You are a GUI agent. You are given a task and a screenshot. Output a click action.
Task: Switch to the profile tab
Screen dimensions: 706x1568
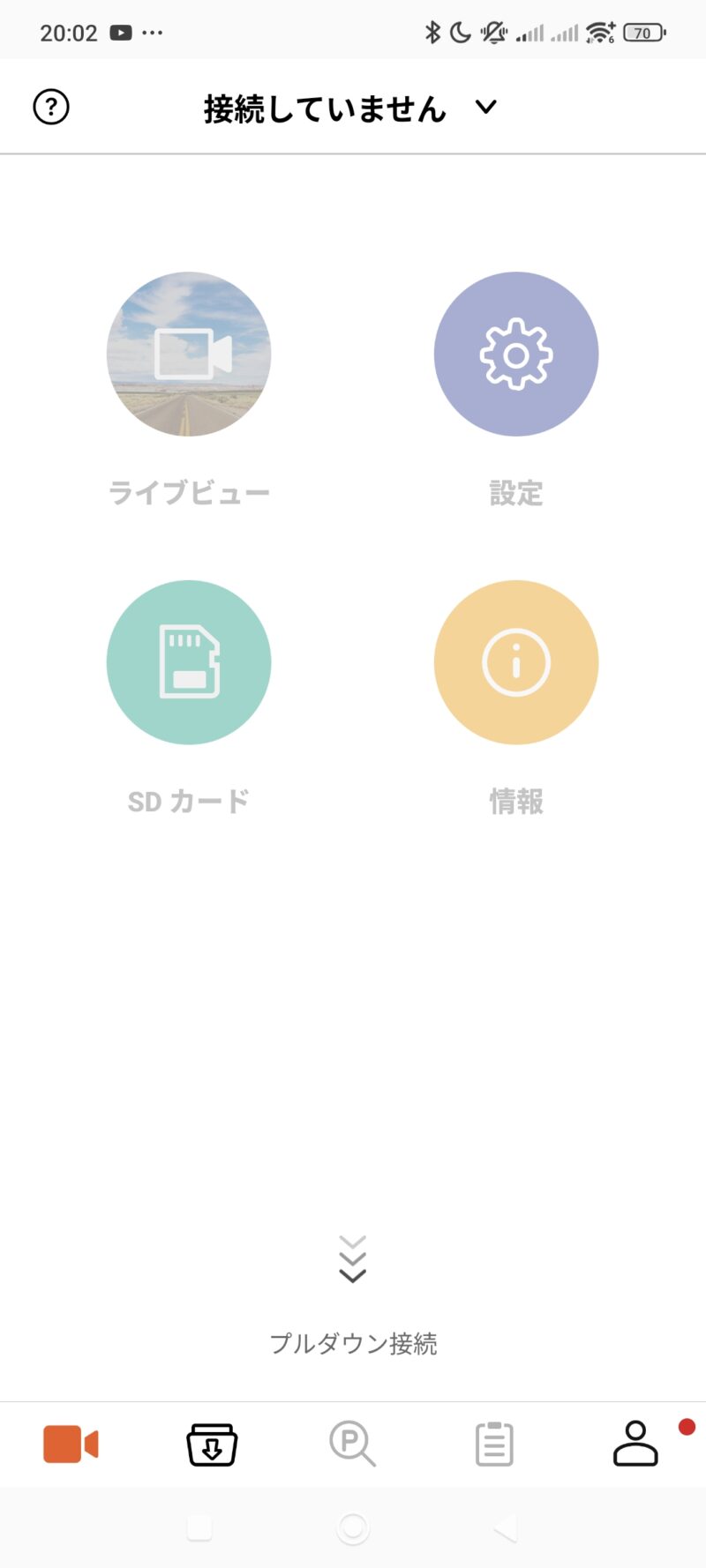pos(635,1445)
